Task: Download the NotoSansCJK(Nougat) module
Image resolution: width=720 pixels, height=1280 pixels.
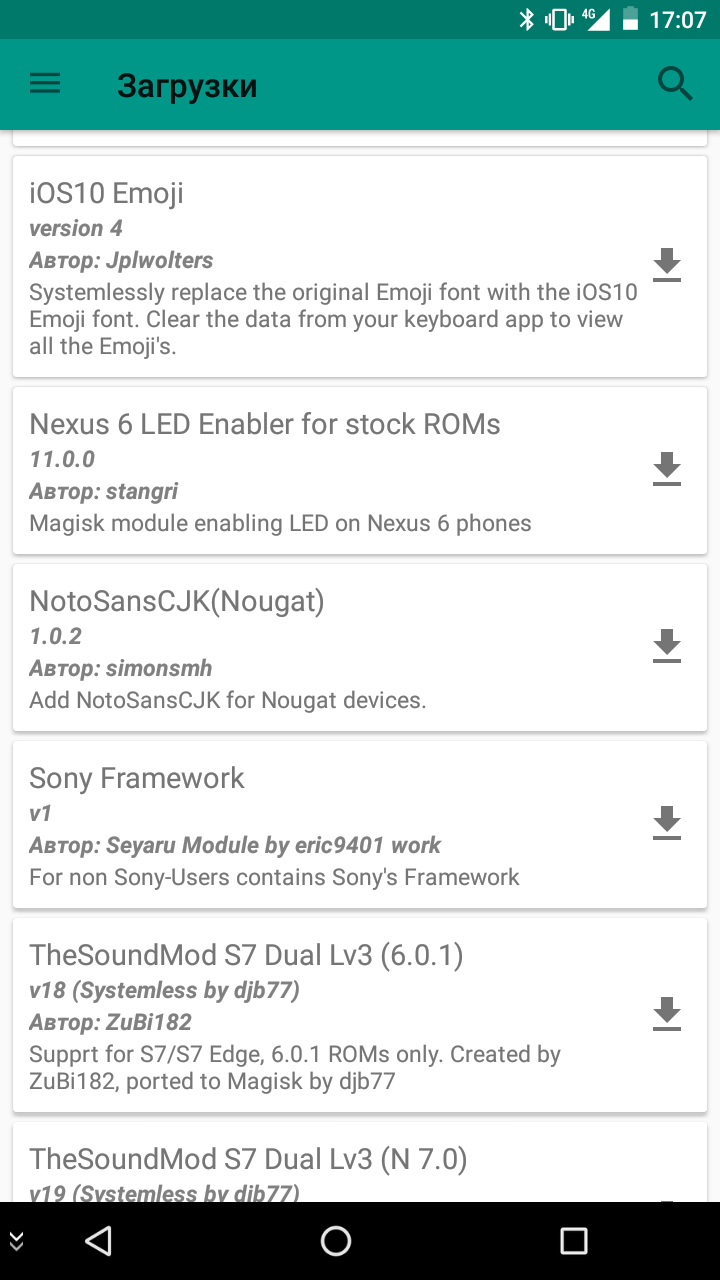Action: (666, 646)
